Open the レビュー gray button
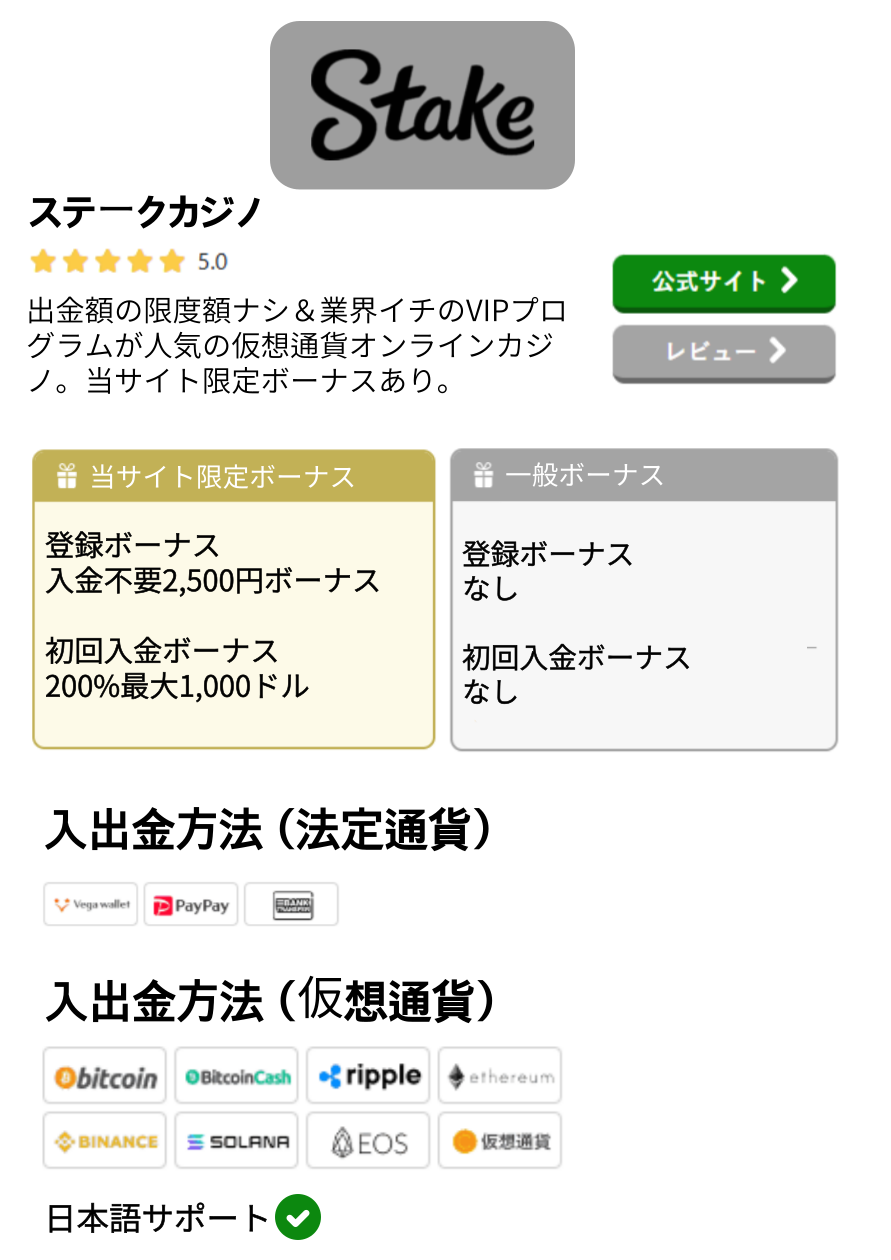The image size is (891, 1260). click(723, 352)
